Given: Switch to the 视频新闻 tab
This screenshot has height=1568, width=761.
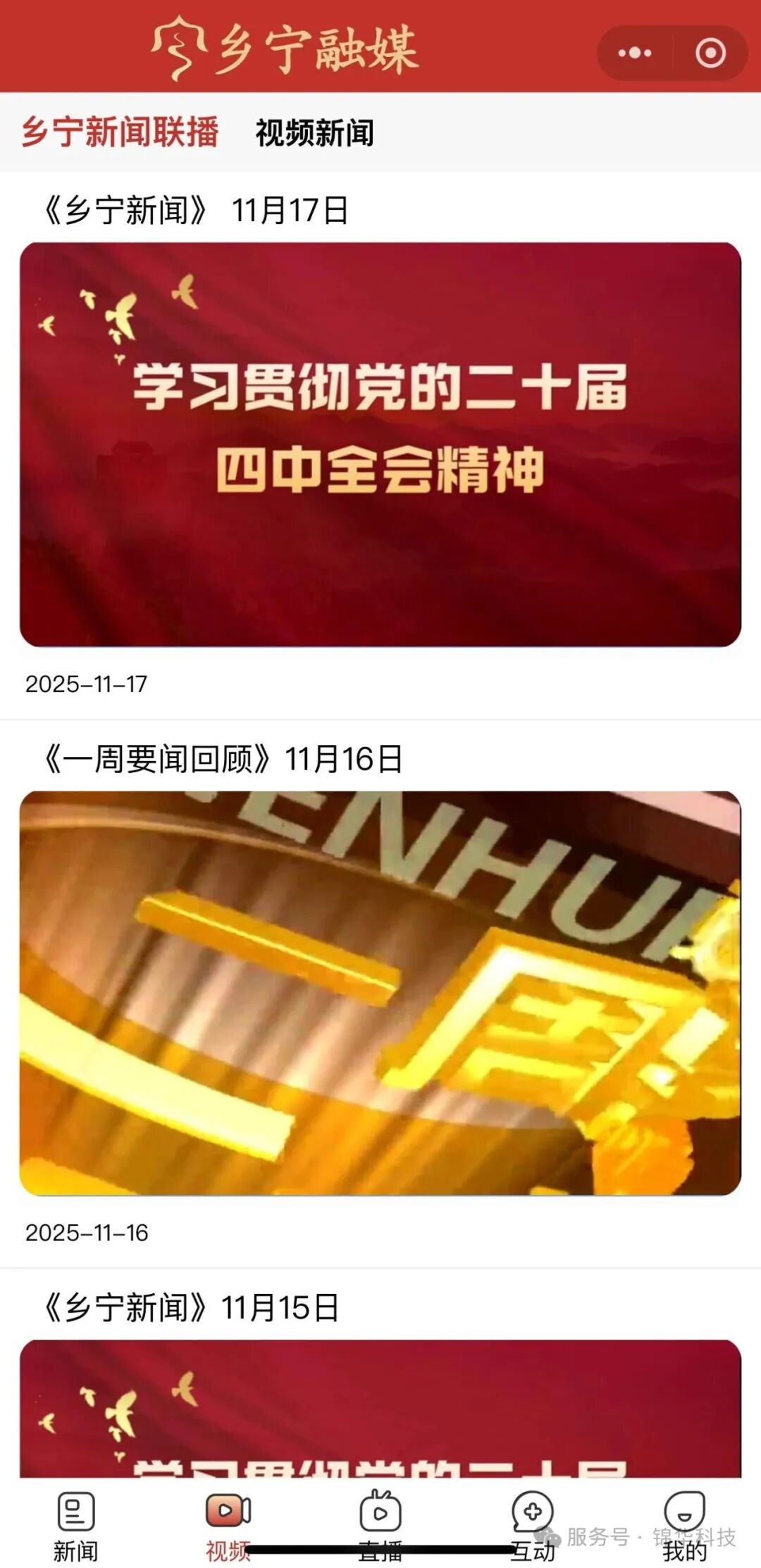Looking at the screenshot, I should coord(314,132).
